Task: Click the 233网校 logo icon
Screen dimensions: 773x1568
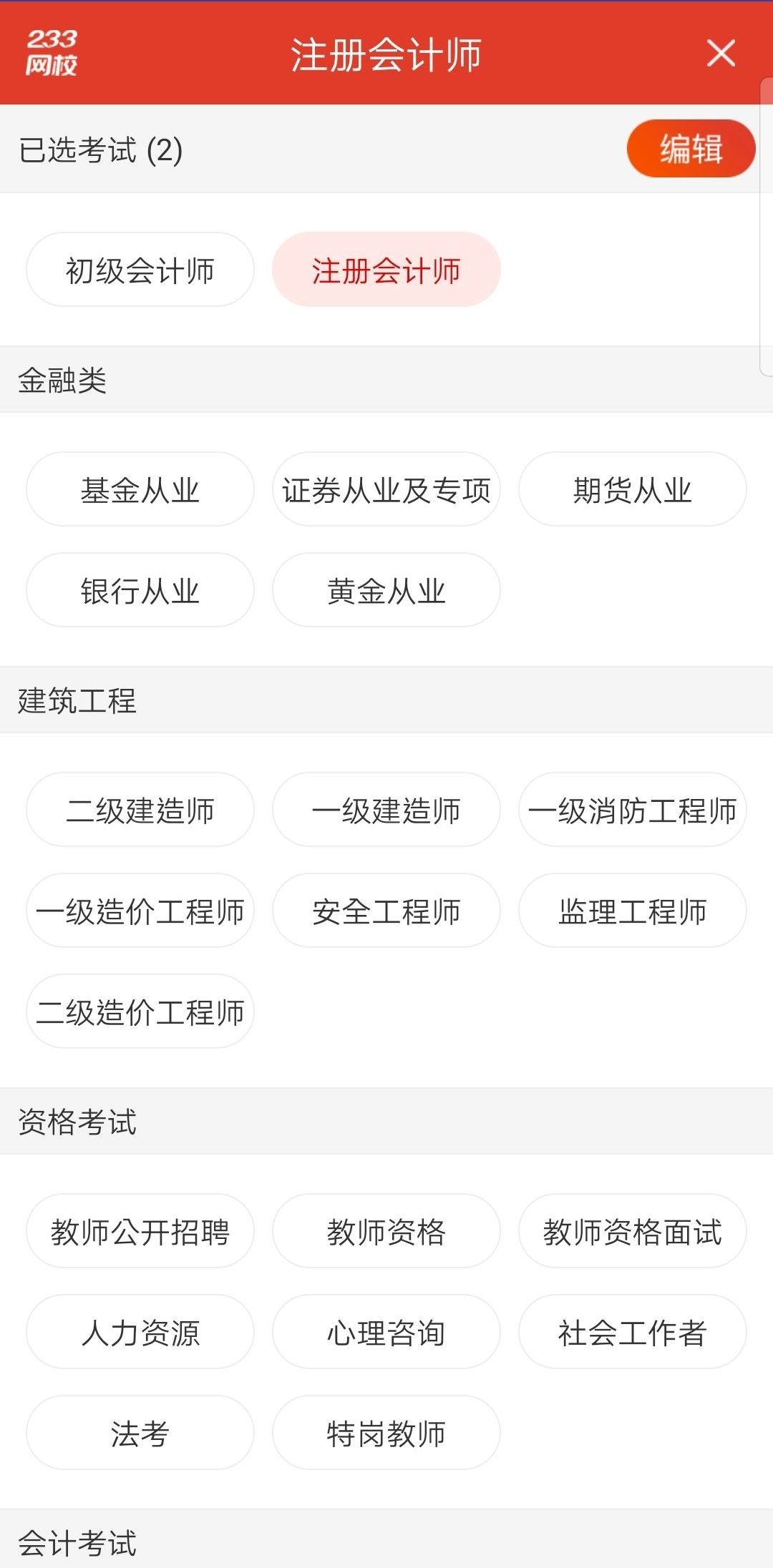Action: click(x=54, y=52)
